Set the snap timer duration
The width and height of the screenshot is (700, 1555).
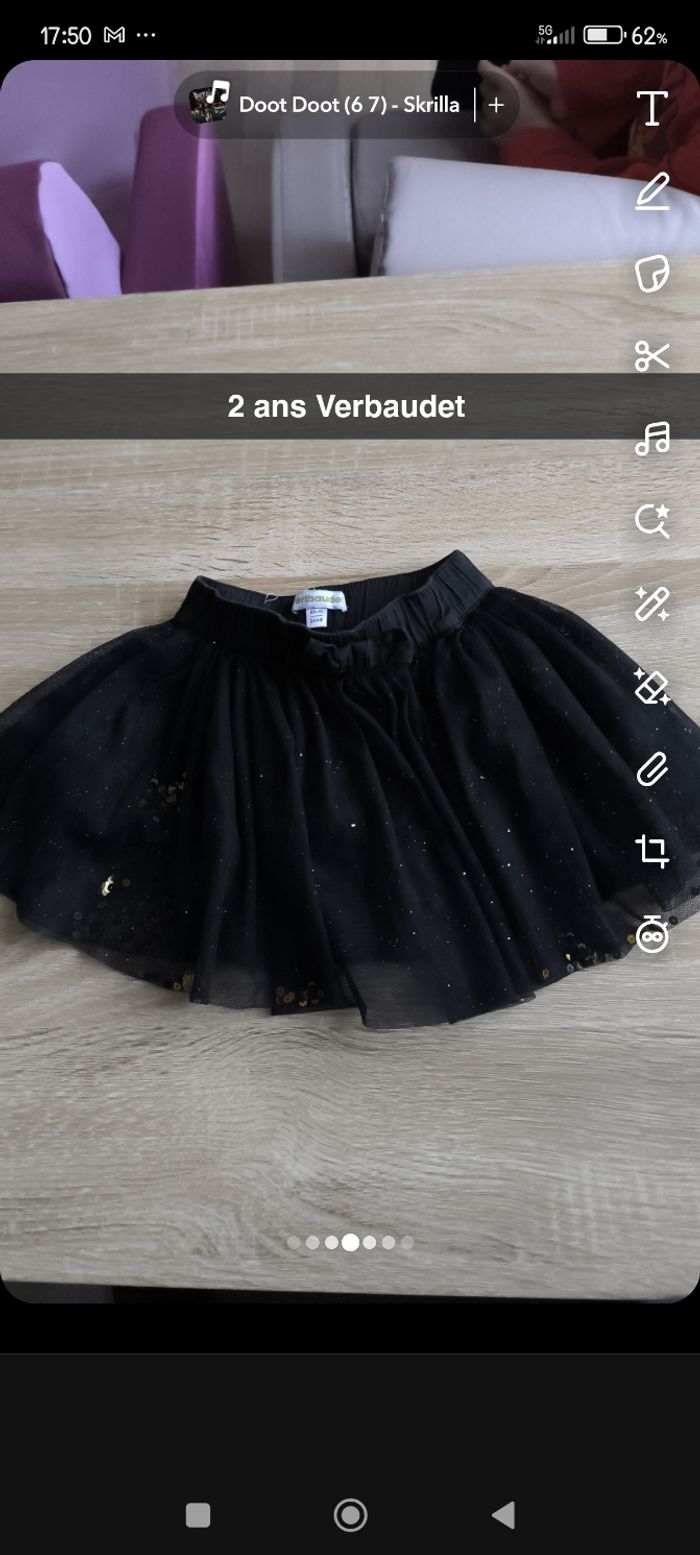pos(652,935)
